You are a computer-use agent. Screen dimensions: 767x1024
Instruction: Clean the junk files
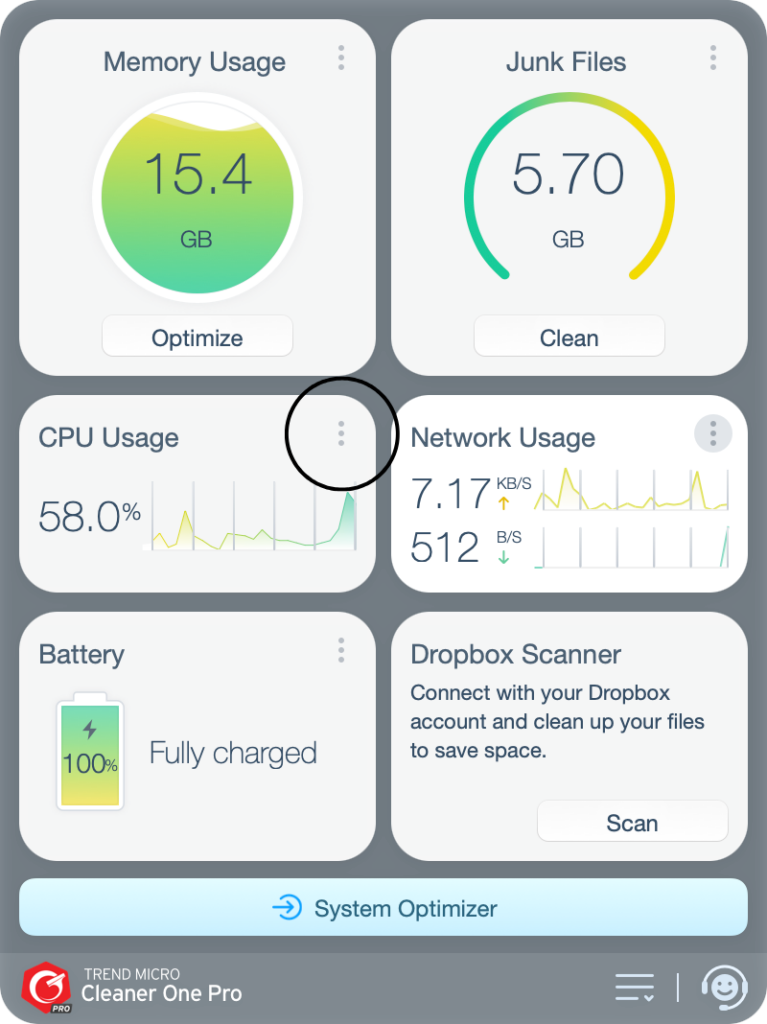point(569,337)
